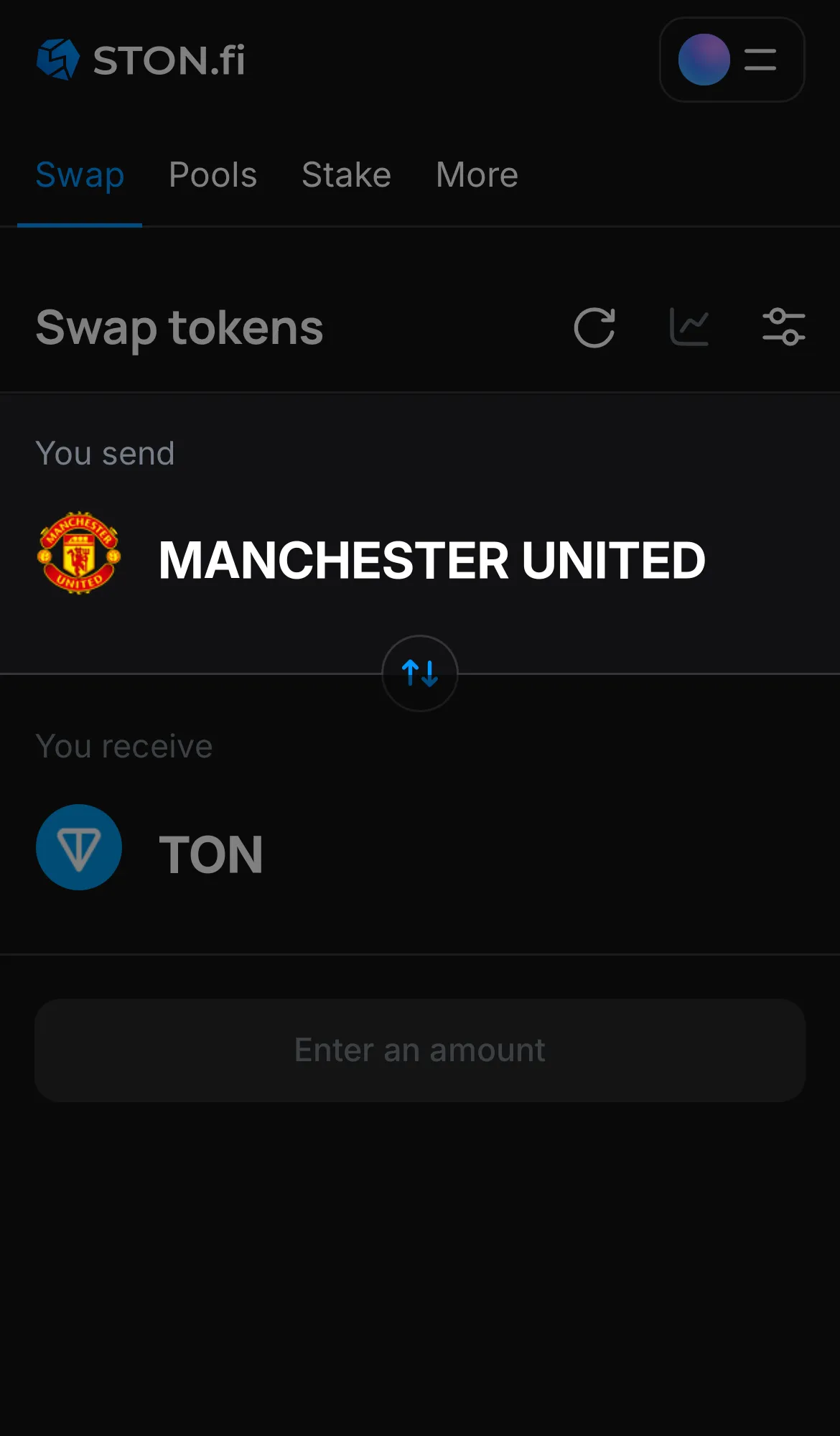The image size is (840, 1436).
Task: Click the TON token logo
Action: click(79, 847)
